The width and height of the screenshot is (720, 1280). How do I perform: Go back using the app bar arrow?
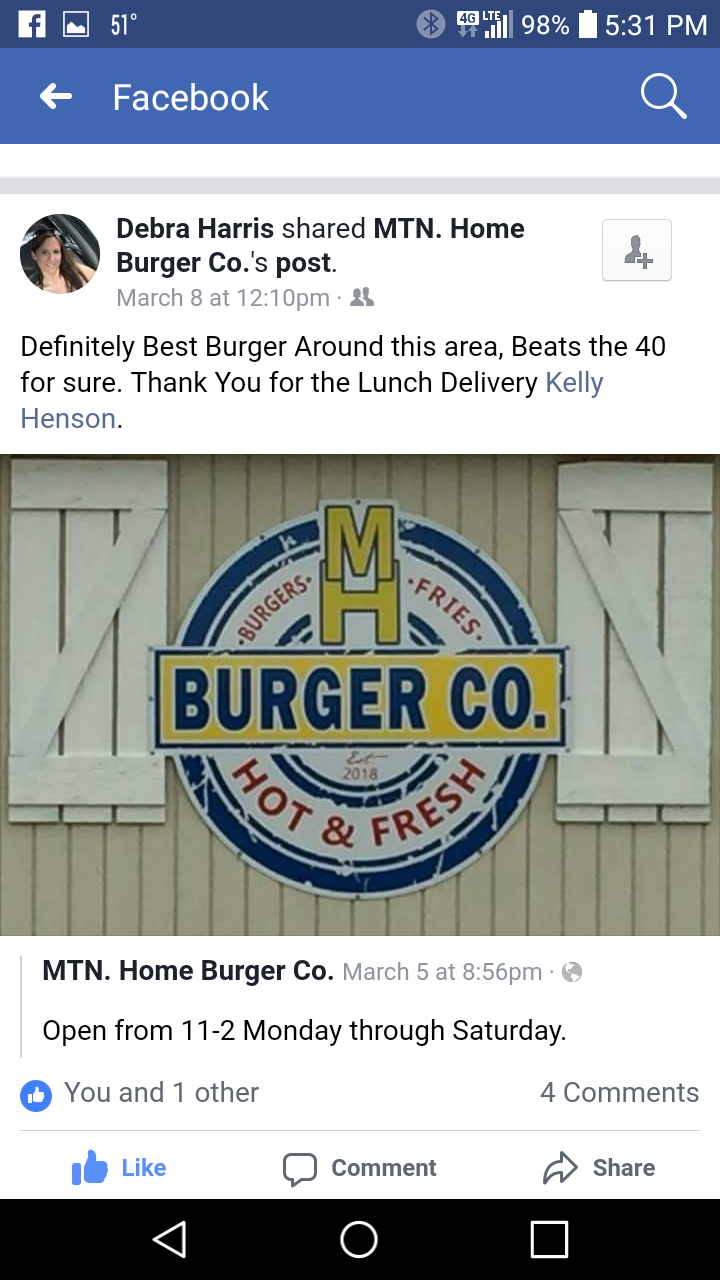56,97
